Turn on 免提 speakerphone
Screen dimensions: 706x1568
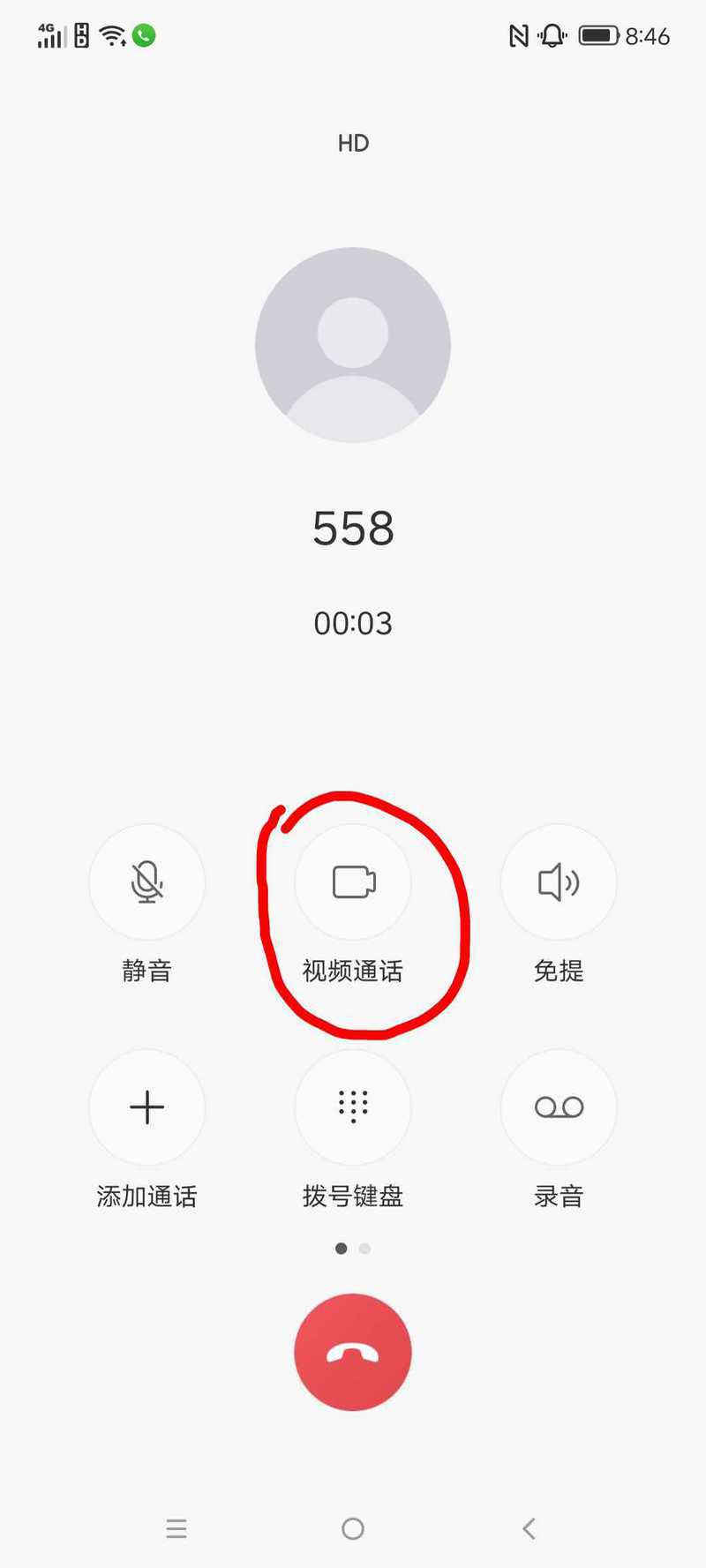click(559, 882)
